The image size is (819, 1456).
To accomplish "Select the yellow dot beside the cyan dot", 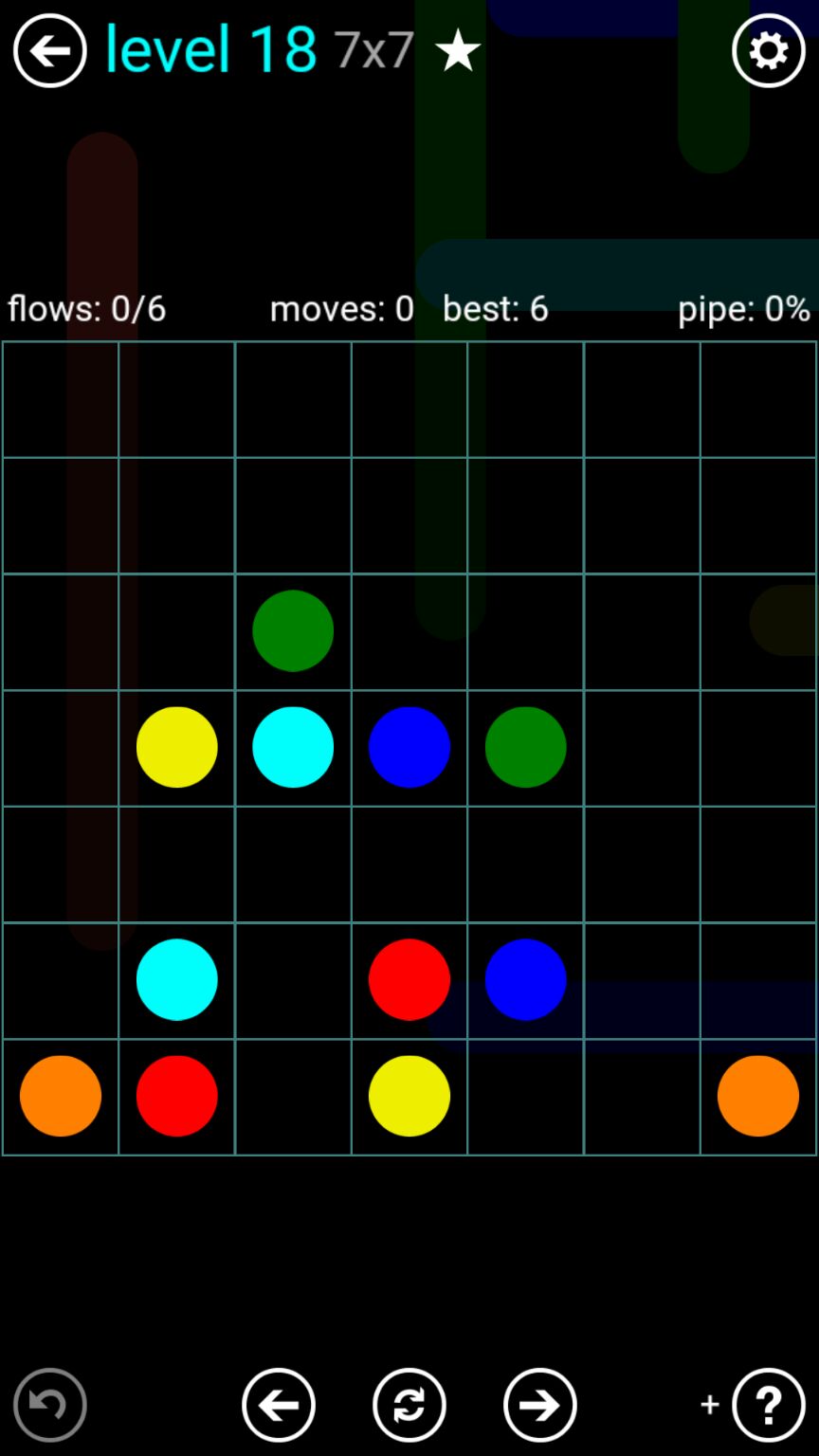I will (177, 747).
